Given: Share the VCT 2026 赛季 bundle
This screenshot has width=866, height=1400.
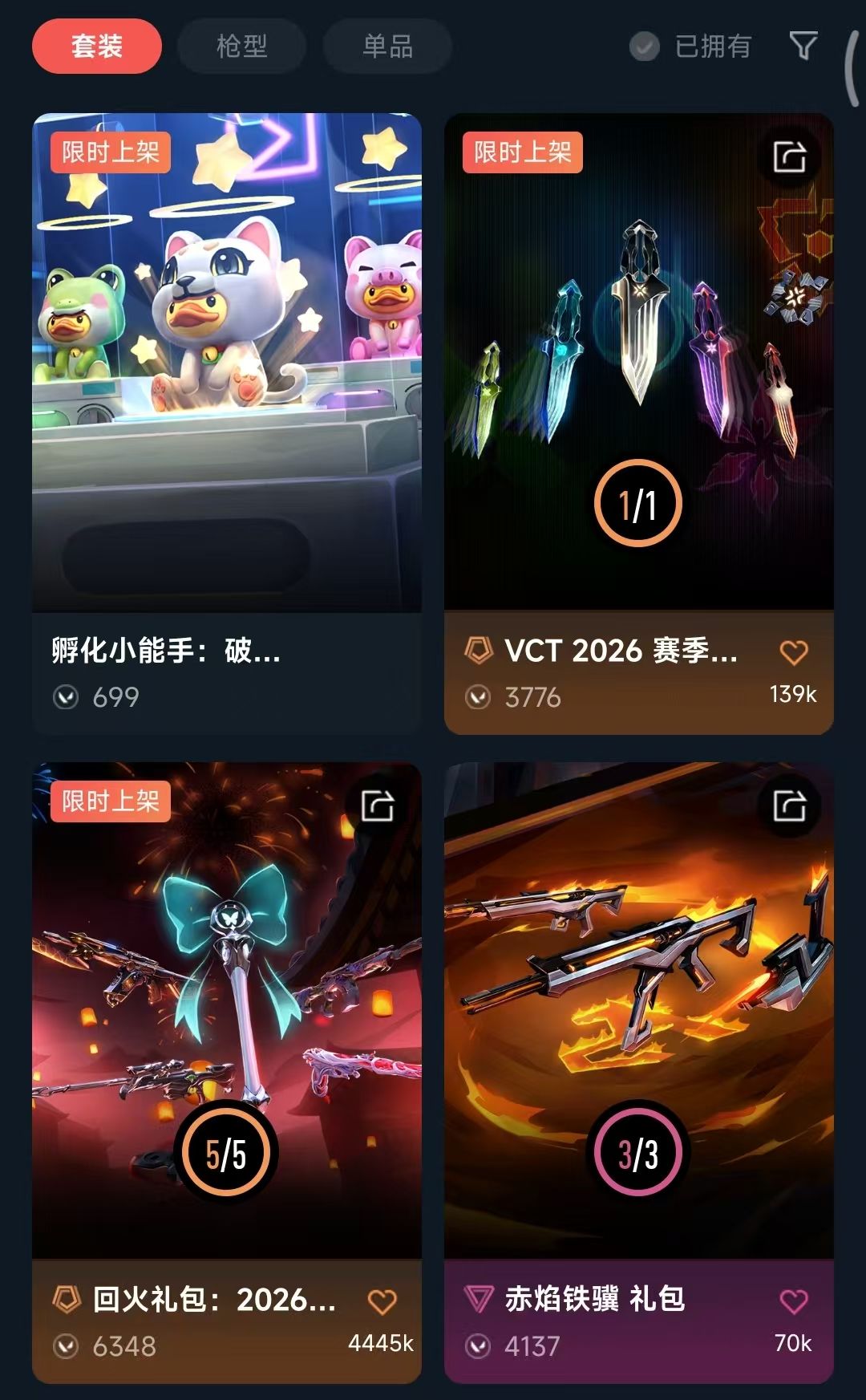Looking at the screenshot, I should (x=790, y=156).
